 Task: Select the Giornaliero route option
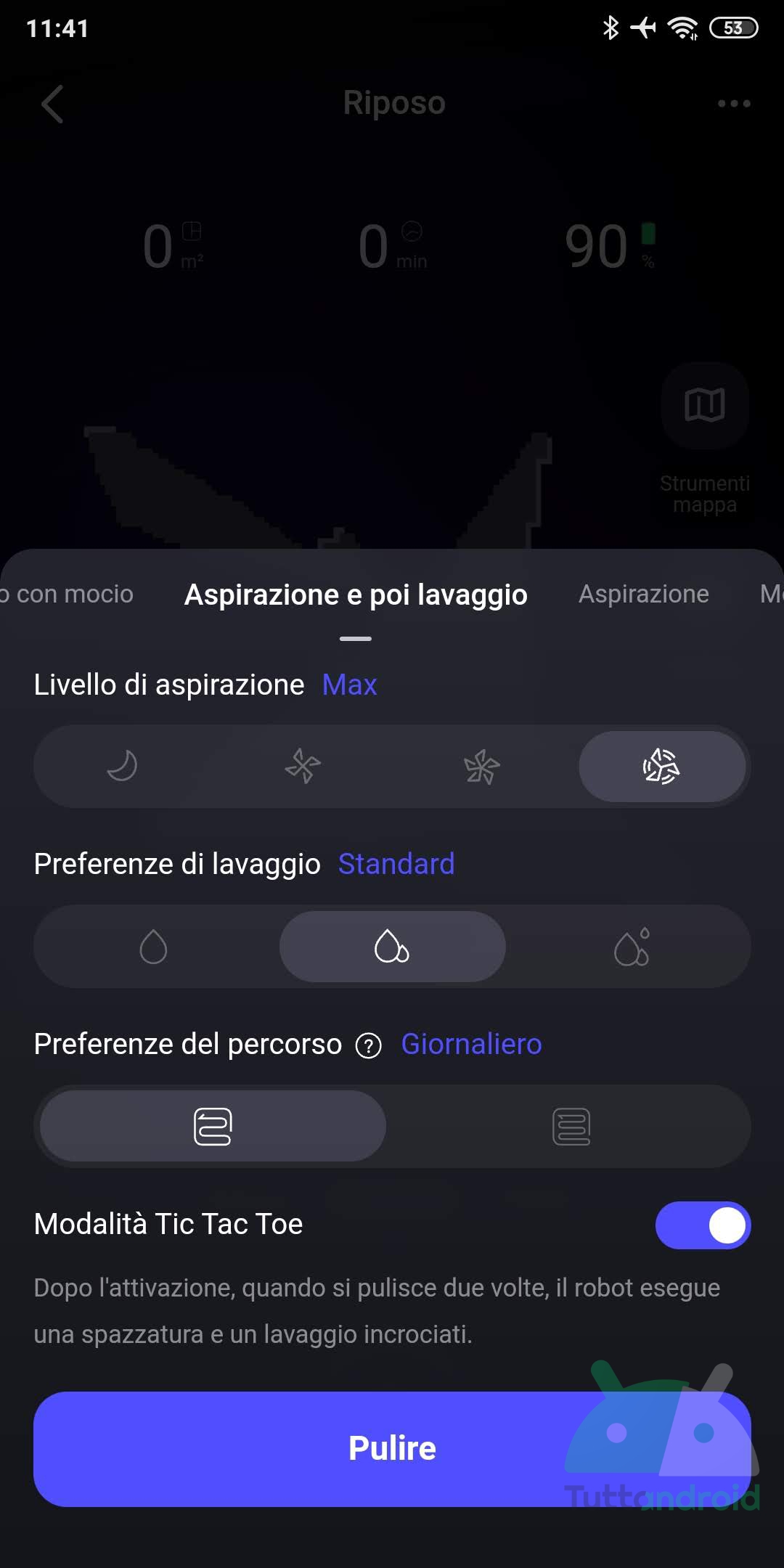click(213, 1127)
